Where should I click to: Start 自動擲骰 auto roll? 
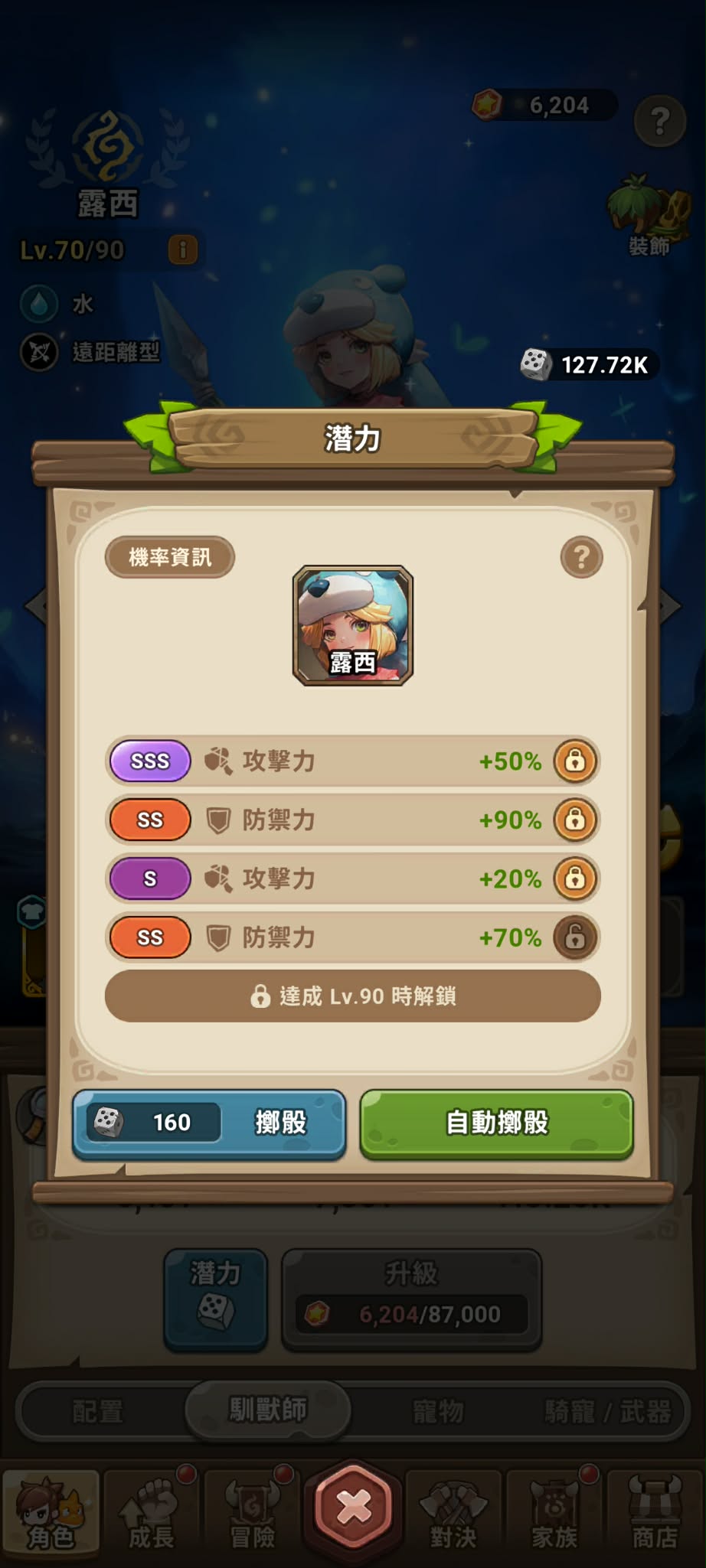[x=497, y=1123]
